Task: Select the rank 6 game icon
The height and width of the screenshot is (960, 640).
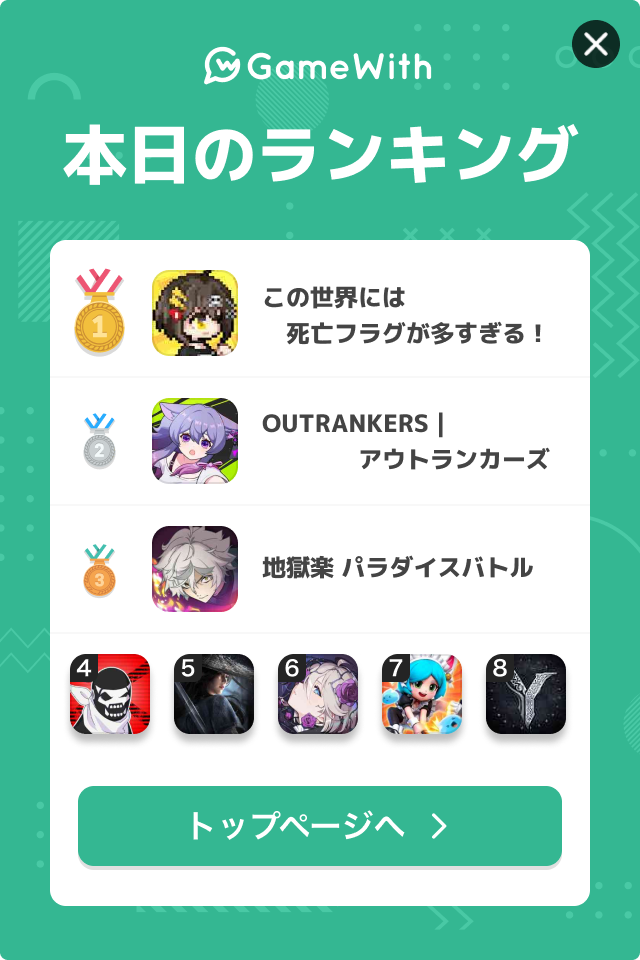Action: point(318,694)
